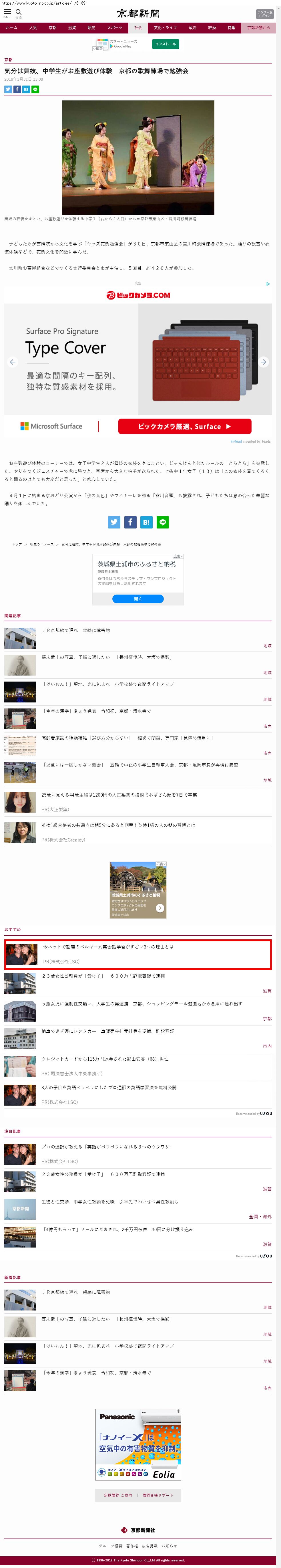Viewport: 281px width, 1568px height.
Task: Open the article ＪＲ京都線で遅れ under 関連記事
Action: 76,630
